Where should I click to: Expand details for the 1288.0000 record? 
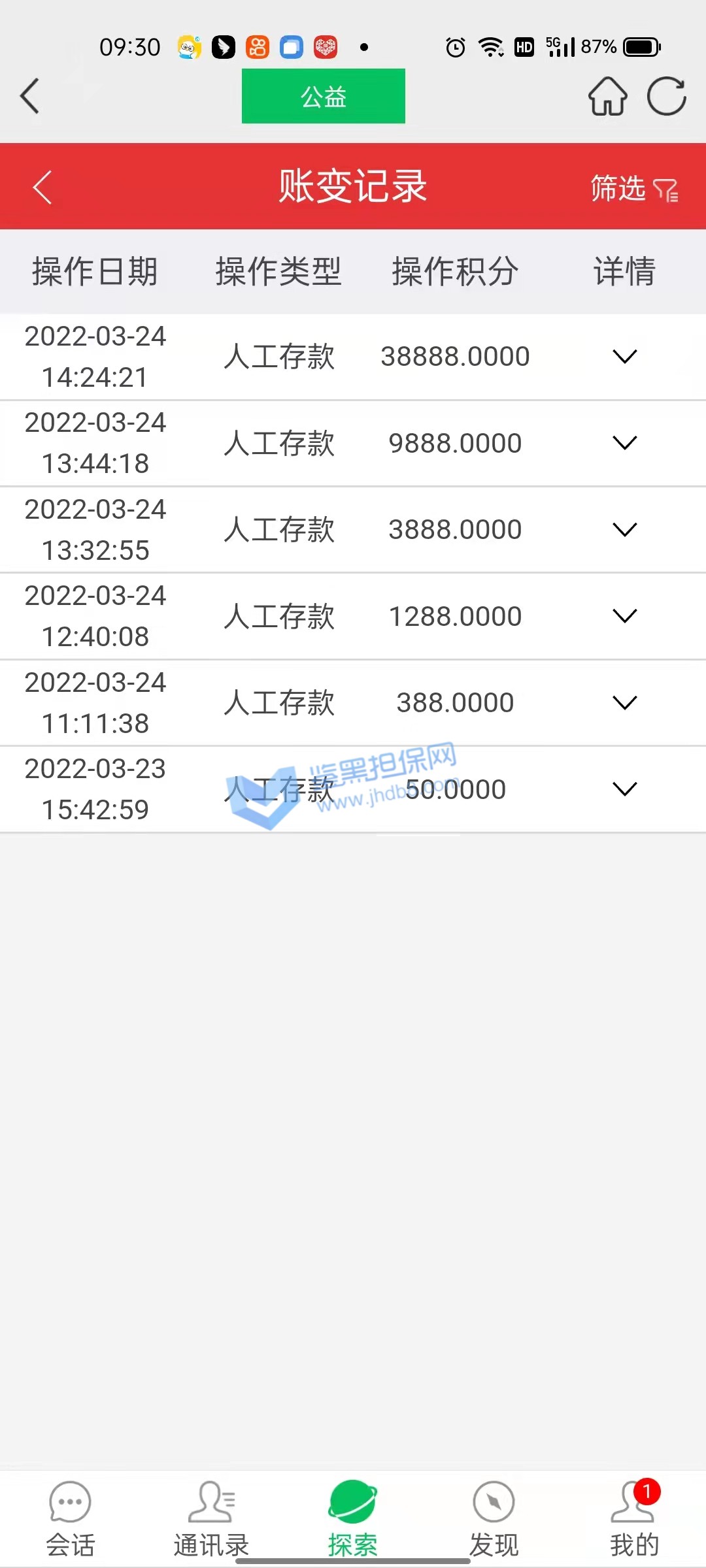coord(624,616)
